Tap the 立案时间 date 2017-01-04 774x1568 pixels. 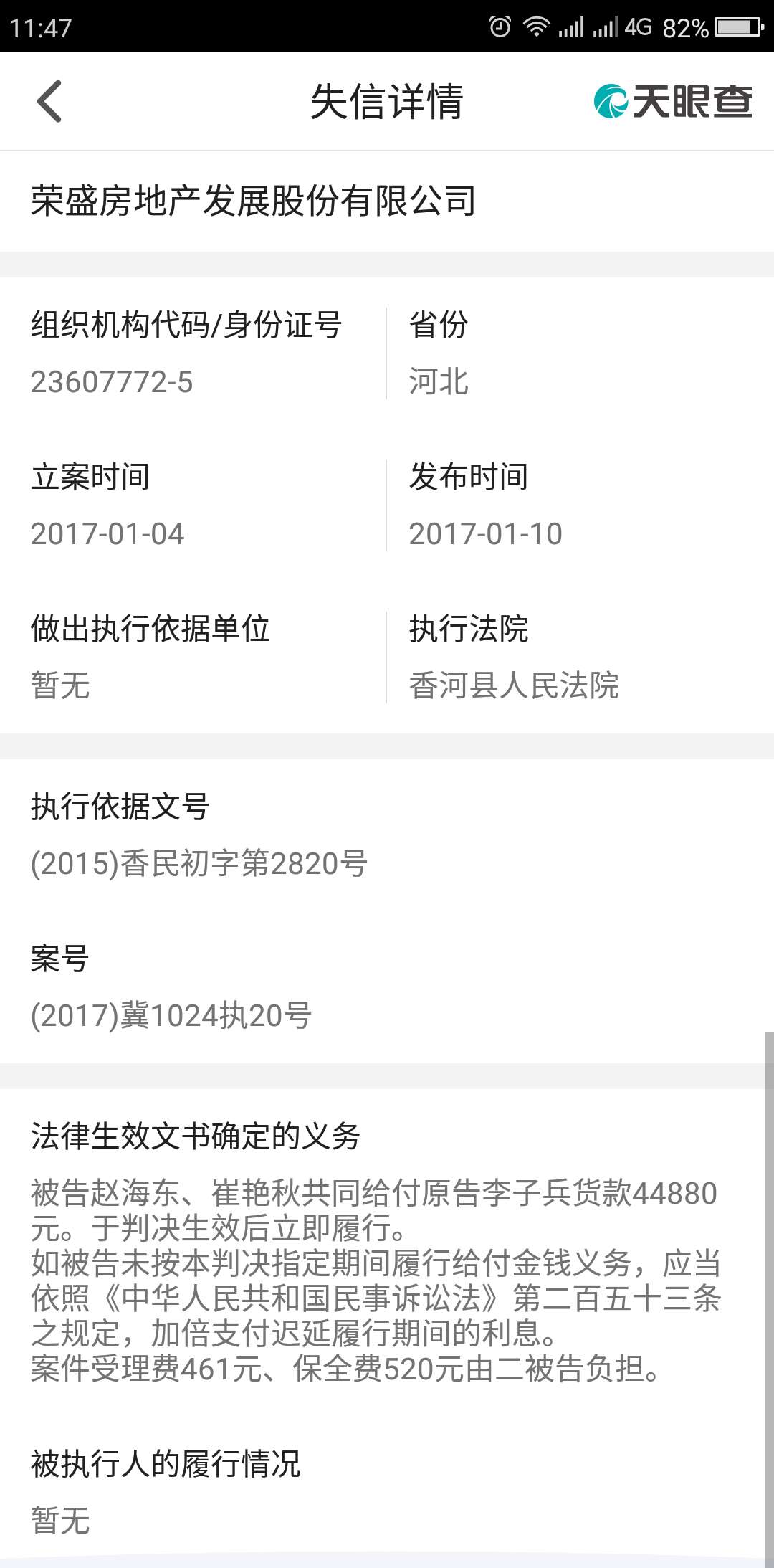[x=109, y=533]
